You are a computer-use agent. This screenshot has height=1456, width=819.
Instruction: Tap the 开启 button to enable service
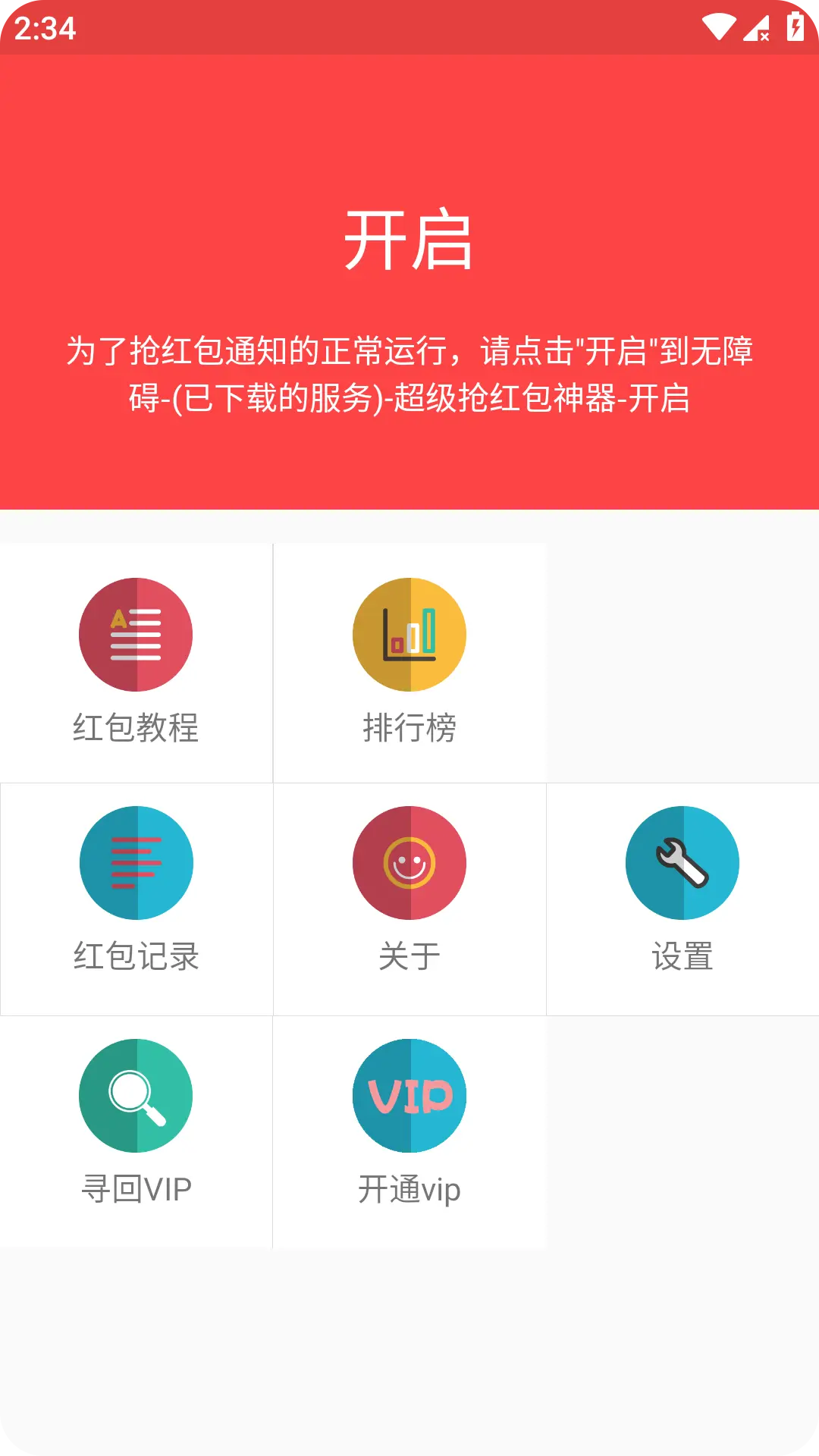click(409, 241)
